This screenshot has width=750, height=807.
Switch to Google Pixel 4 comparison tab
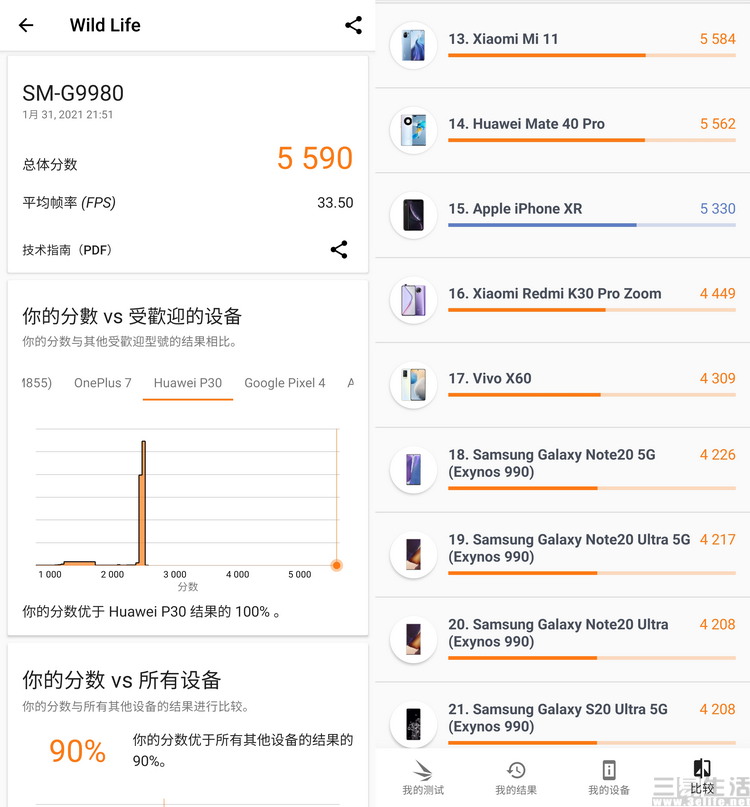pos(285,383)
